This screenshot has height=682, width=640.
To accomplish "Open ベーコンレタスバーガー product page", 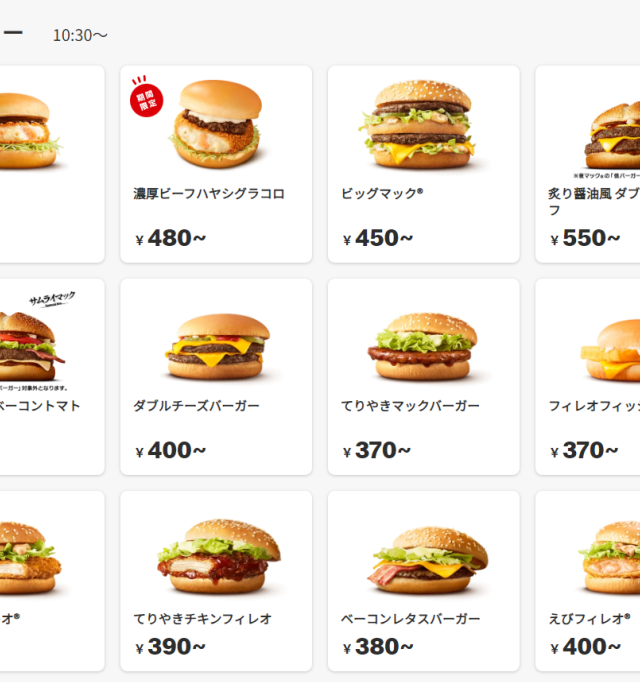I will pos(423,580).
